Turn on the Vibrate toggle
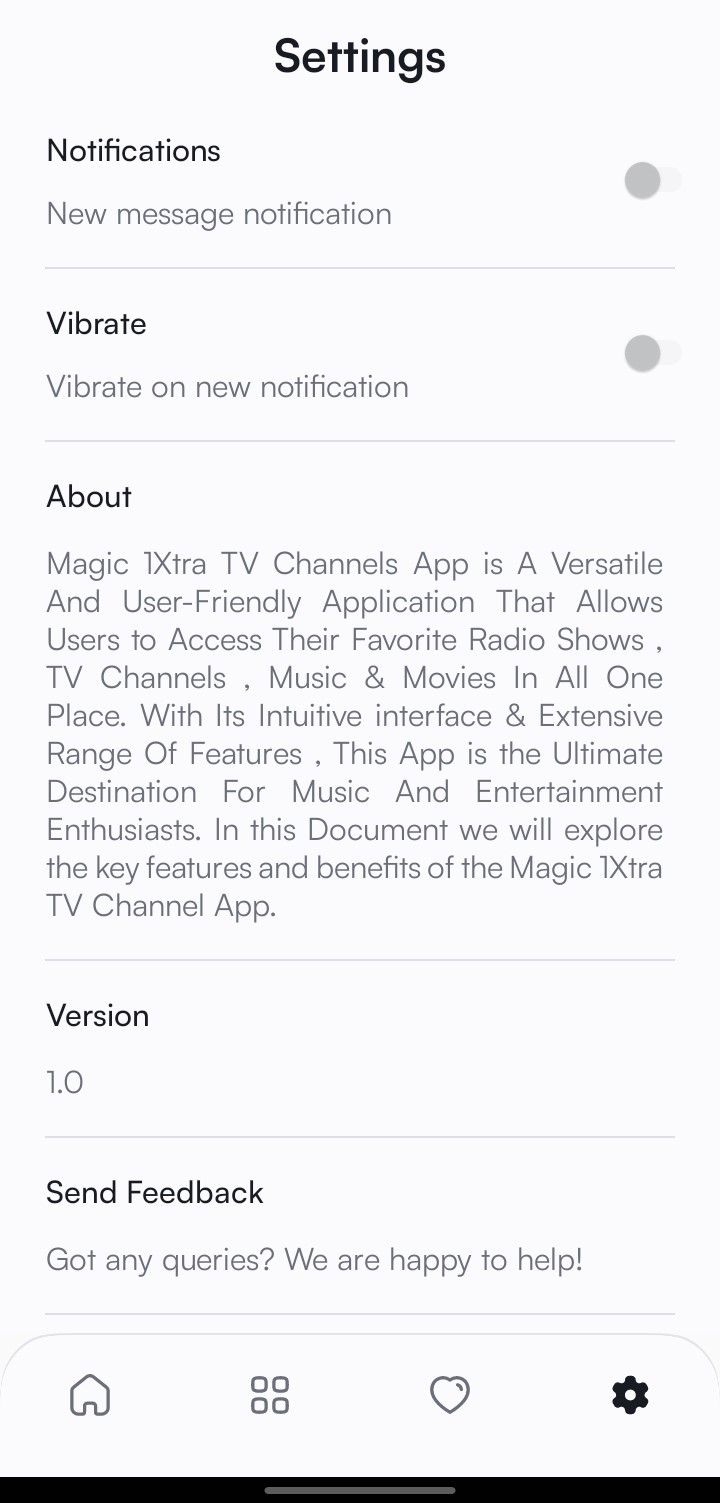This screenshot has height=1503, width=720. pyautogui.click(x=652, y=353)
